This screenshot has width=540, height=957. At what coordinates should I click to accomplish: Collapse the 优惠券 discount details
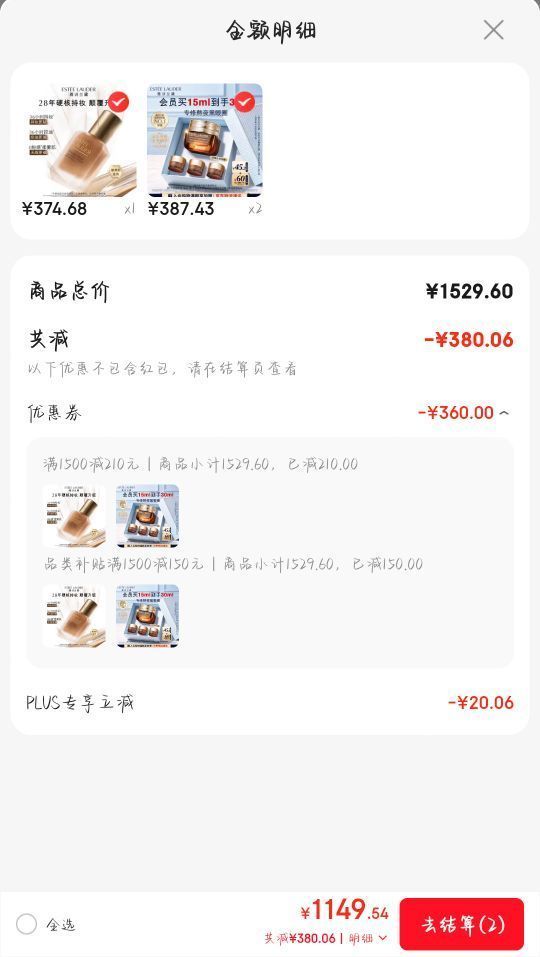pos(504,413)
